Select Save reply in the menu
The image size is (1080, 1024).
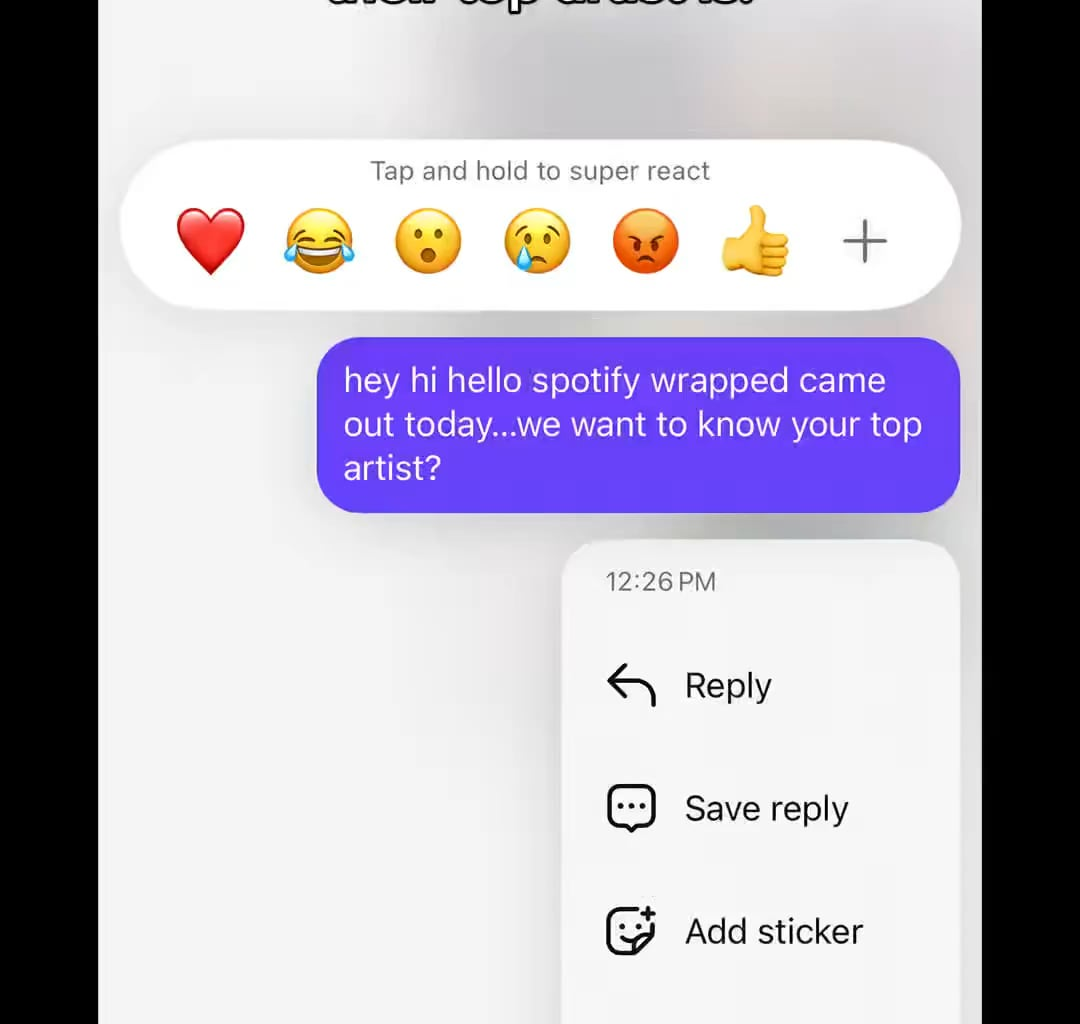[765, 808]
